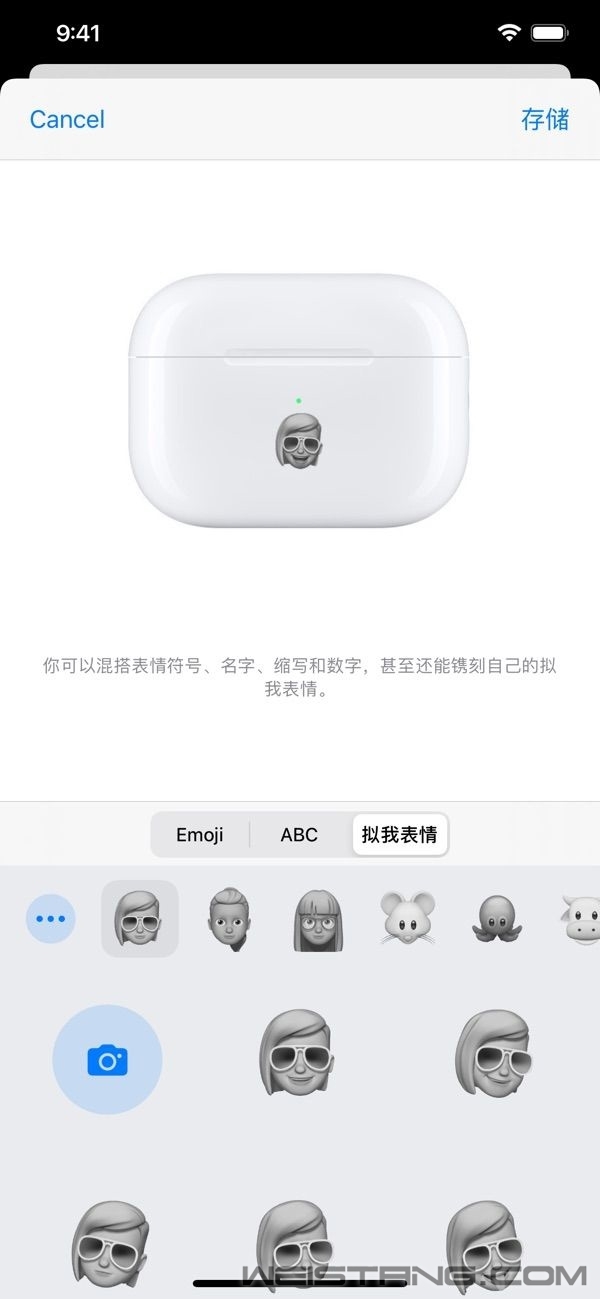Tap Cancel to discard the engraving
Viewport: 600px width, 1299px height.
[x=67, y=119]
